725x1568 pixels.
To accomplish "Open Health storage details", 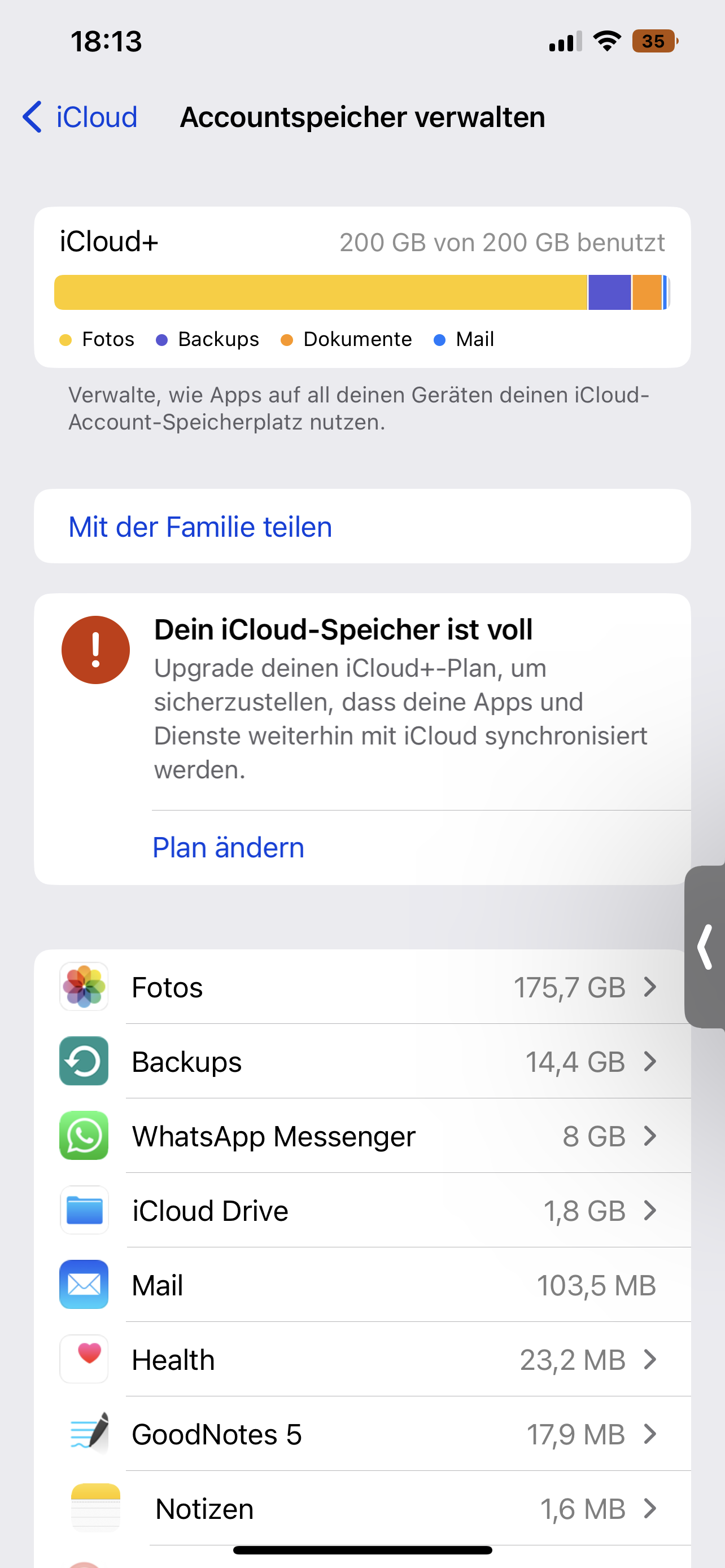I will click(362, 1360).
